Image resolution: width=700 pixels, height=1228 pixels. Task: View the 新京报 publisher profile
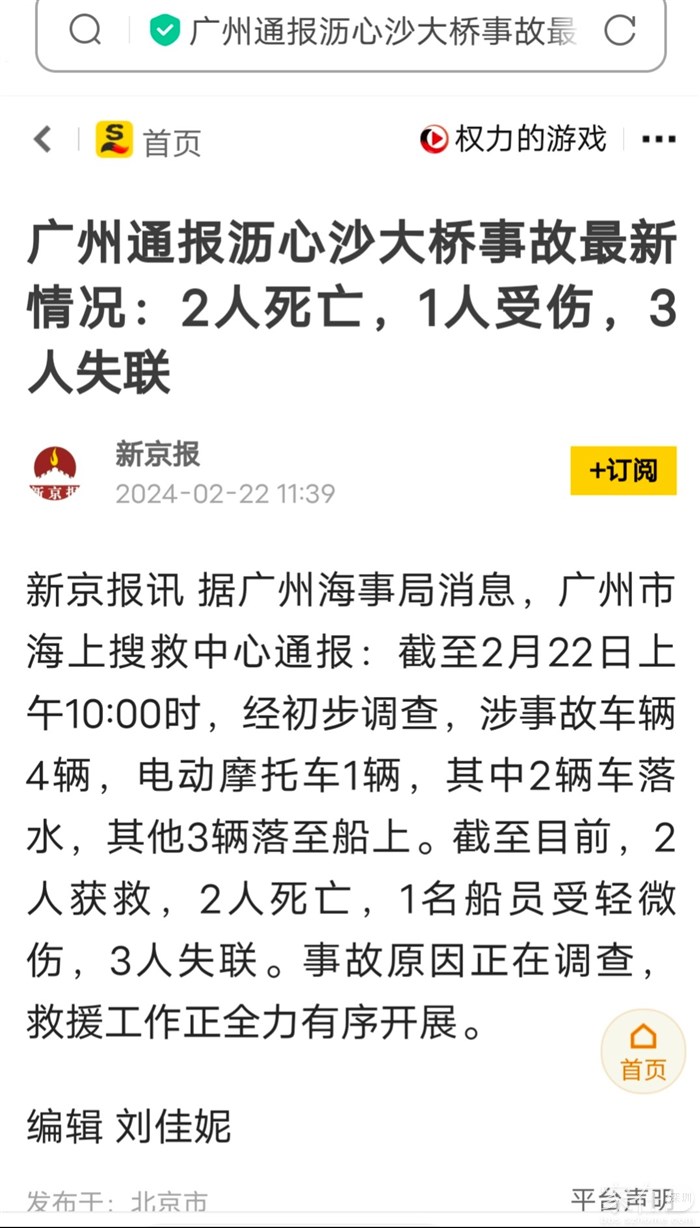(x=157, y=455)
